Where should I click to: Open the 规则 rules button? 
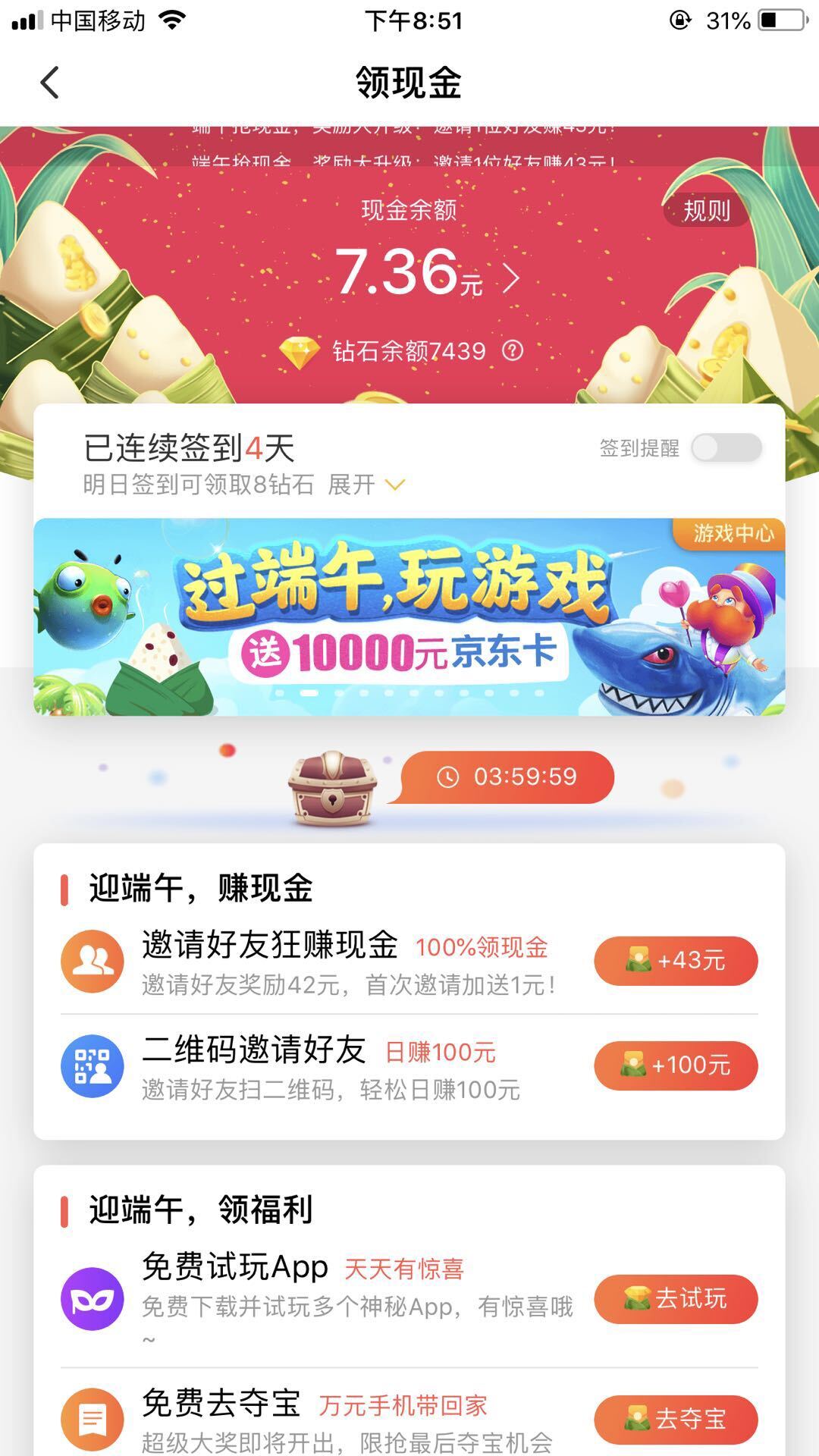[706, 210]
